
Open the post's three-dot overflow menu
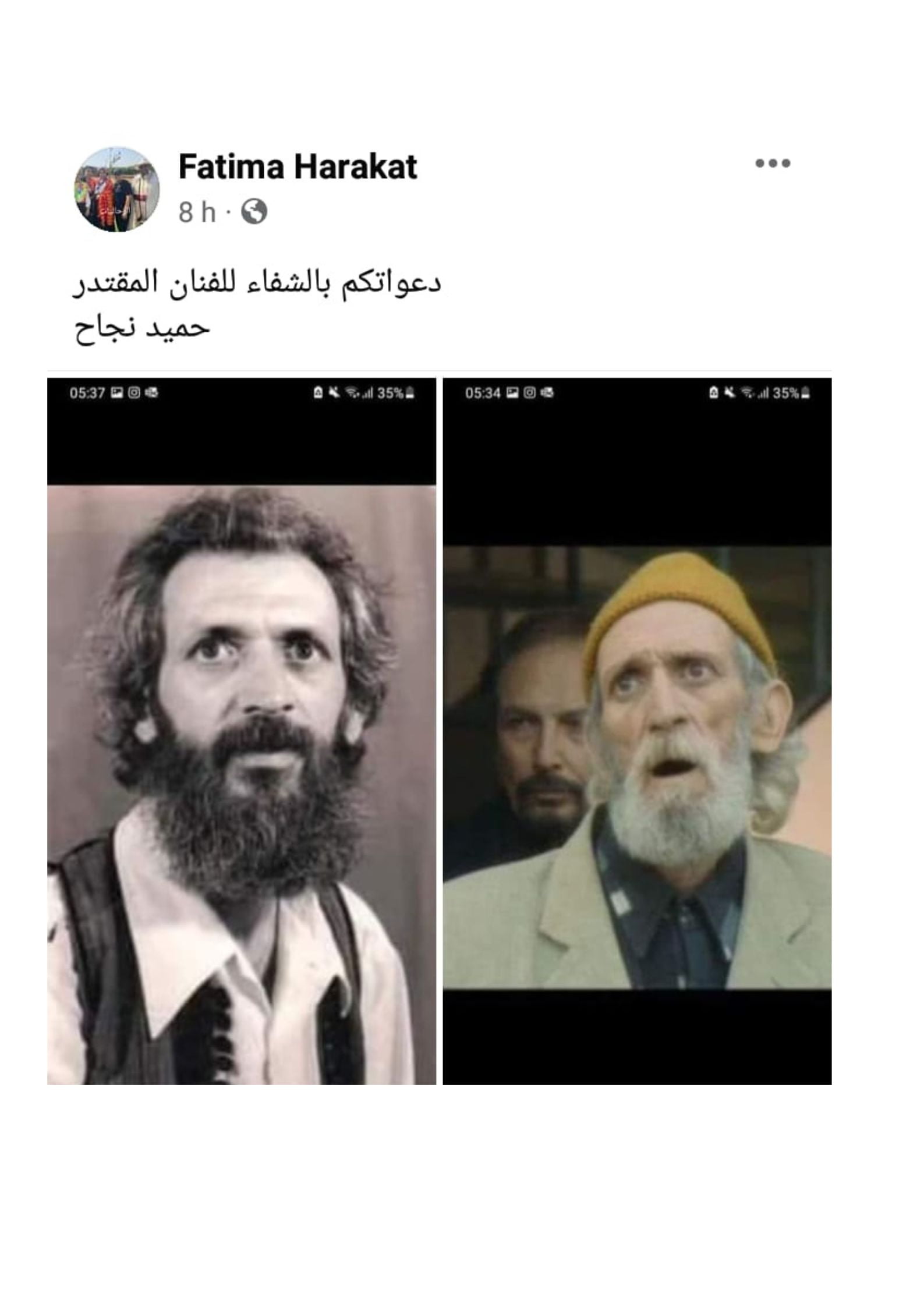click(x=772, y=164)
